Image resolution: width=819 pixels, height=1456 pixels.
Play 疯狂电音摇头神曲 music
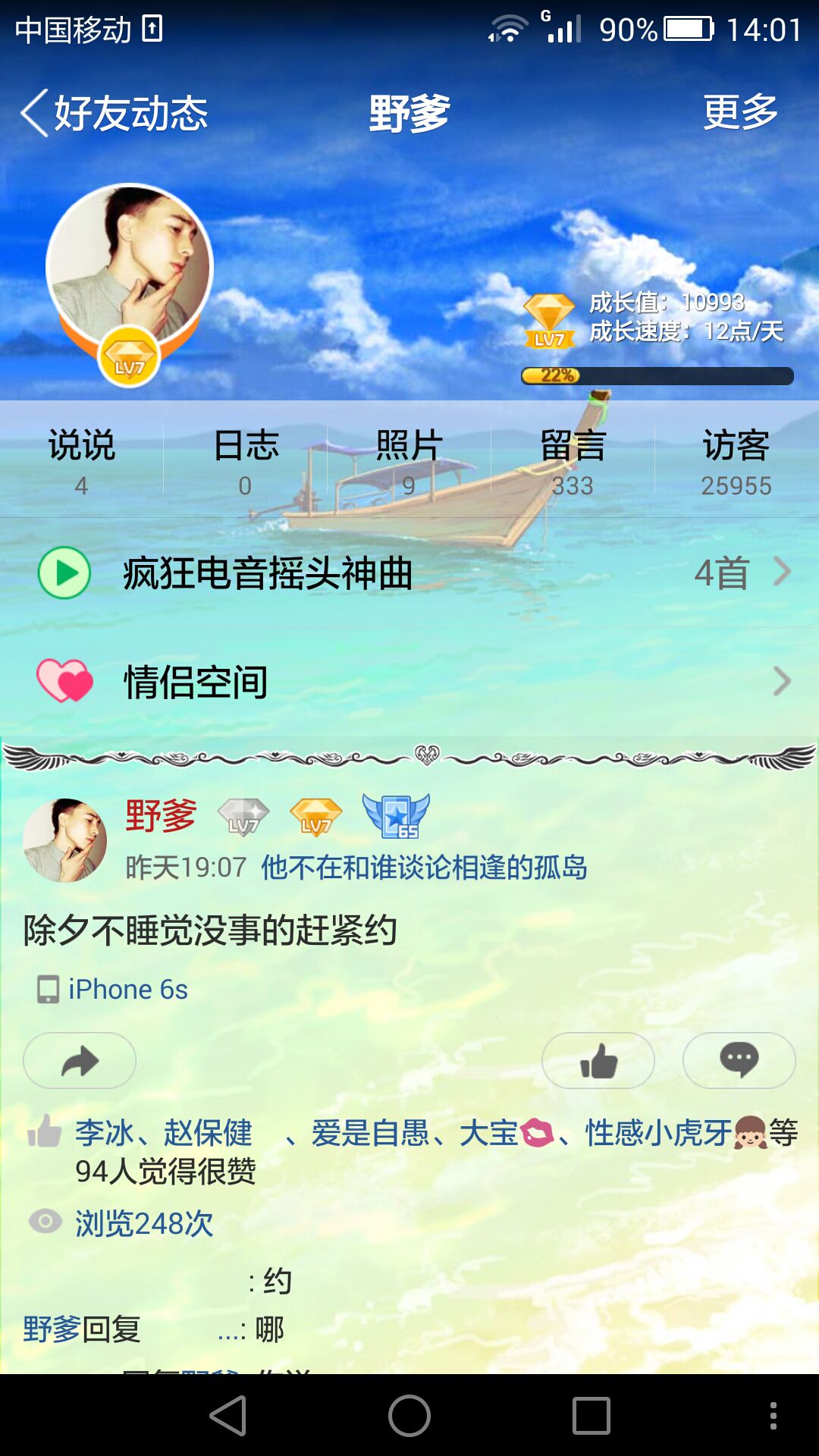click(64, 573)
